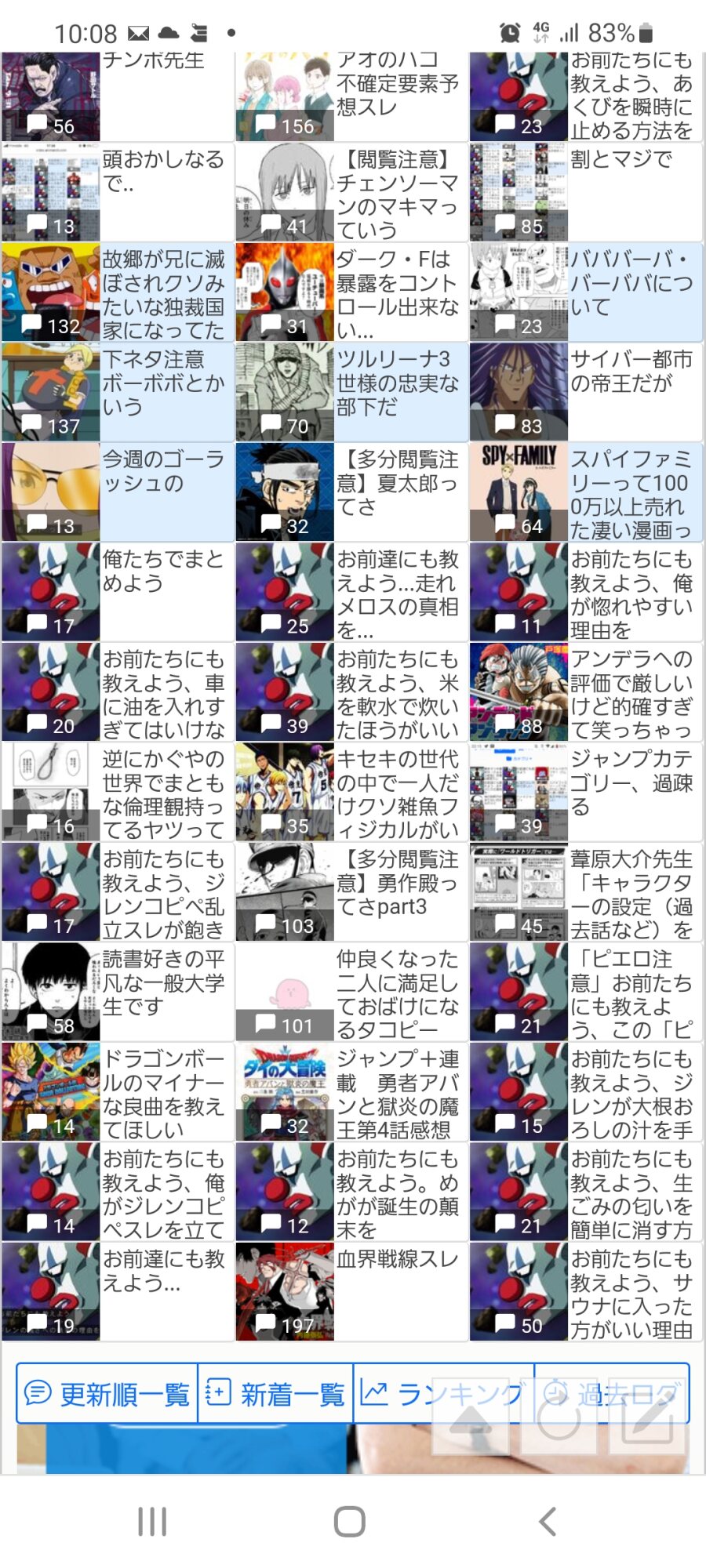Screen dimensions: 706x1568
Task: Open the ババババーバ・バーババについて thread
Action: point(586,292)
